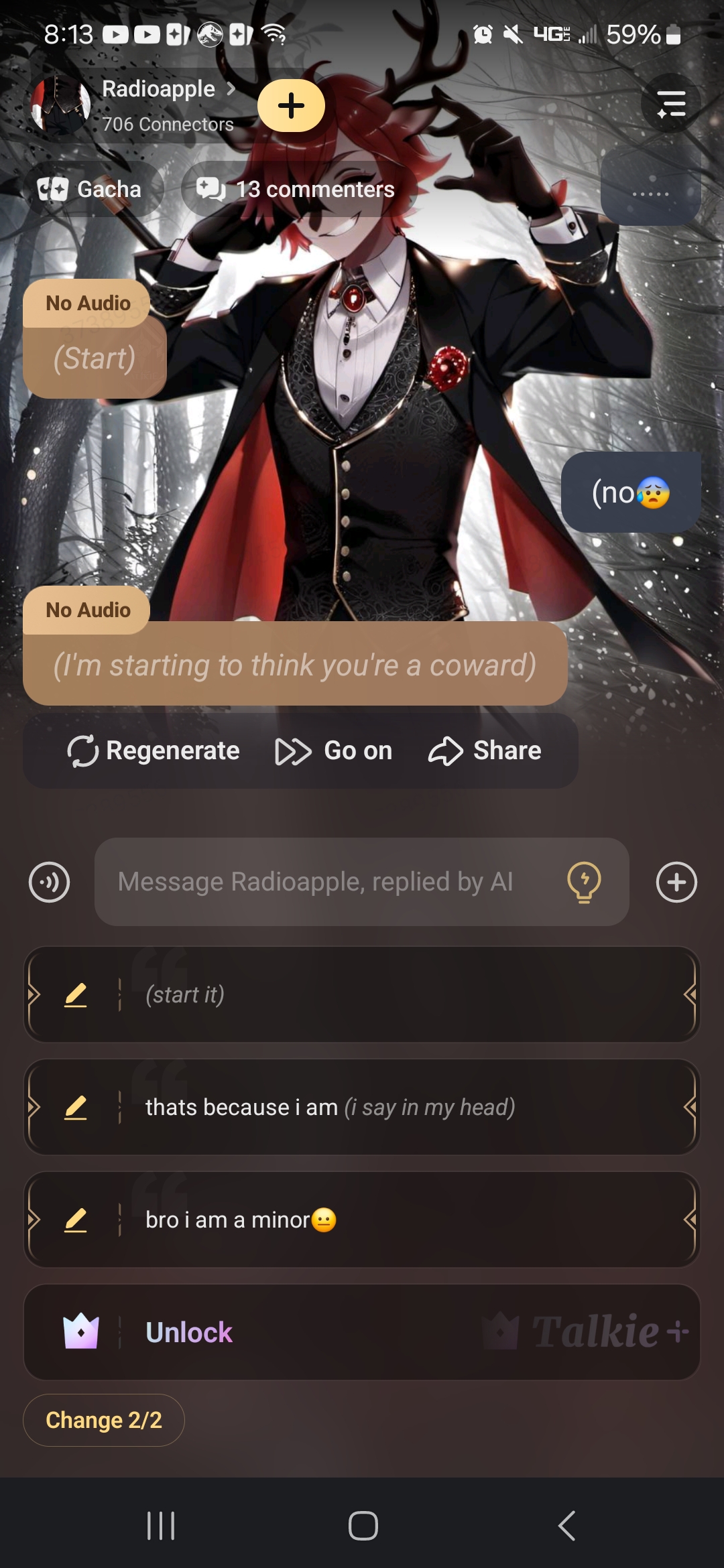Edit the "thats because i am" suggestion
The height and width of the screenshot is (1568, 724).
pos(76,1107)
